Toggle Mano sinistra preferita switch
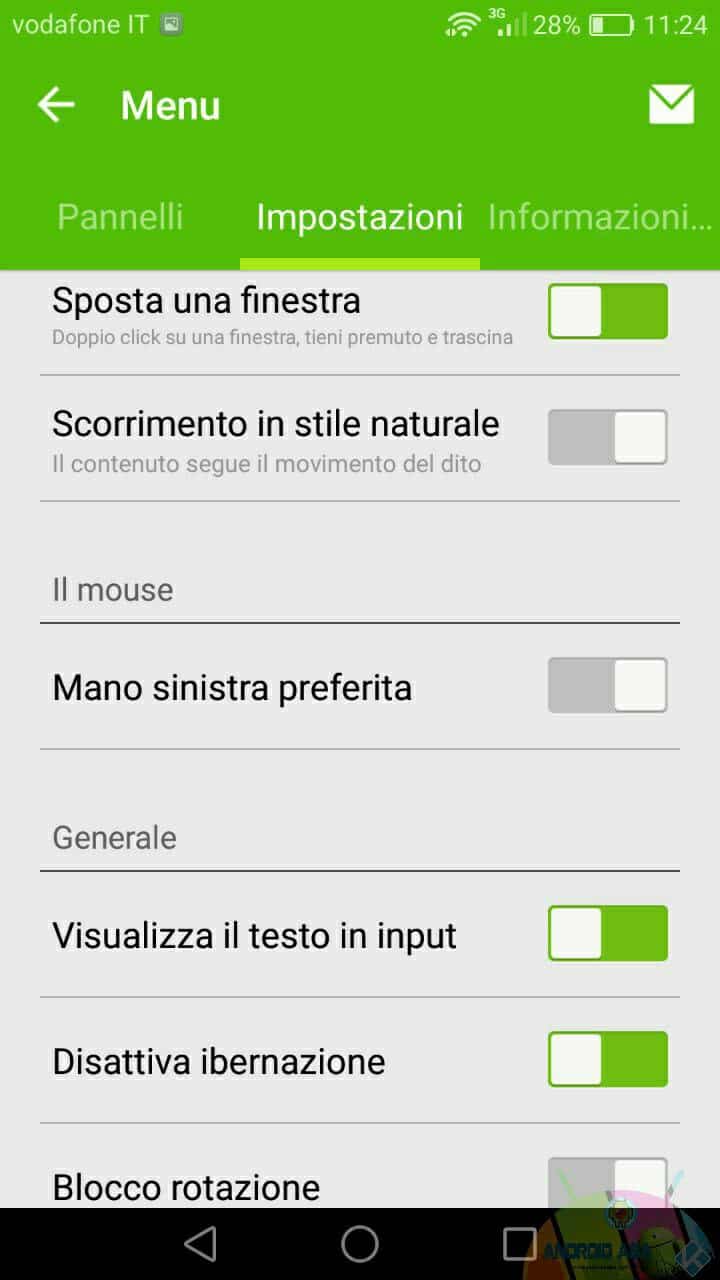 pyautogui.click(x=608, y=685)
